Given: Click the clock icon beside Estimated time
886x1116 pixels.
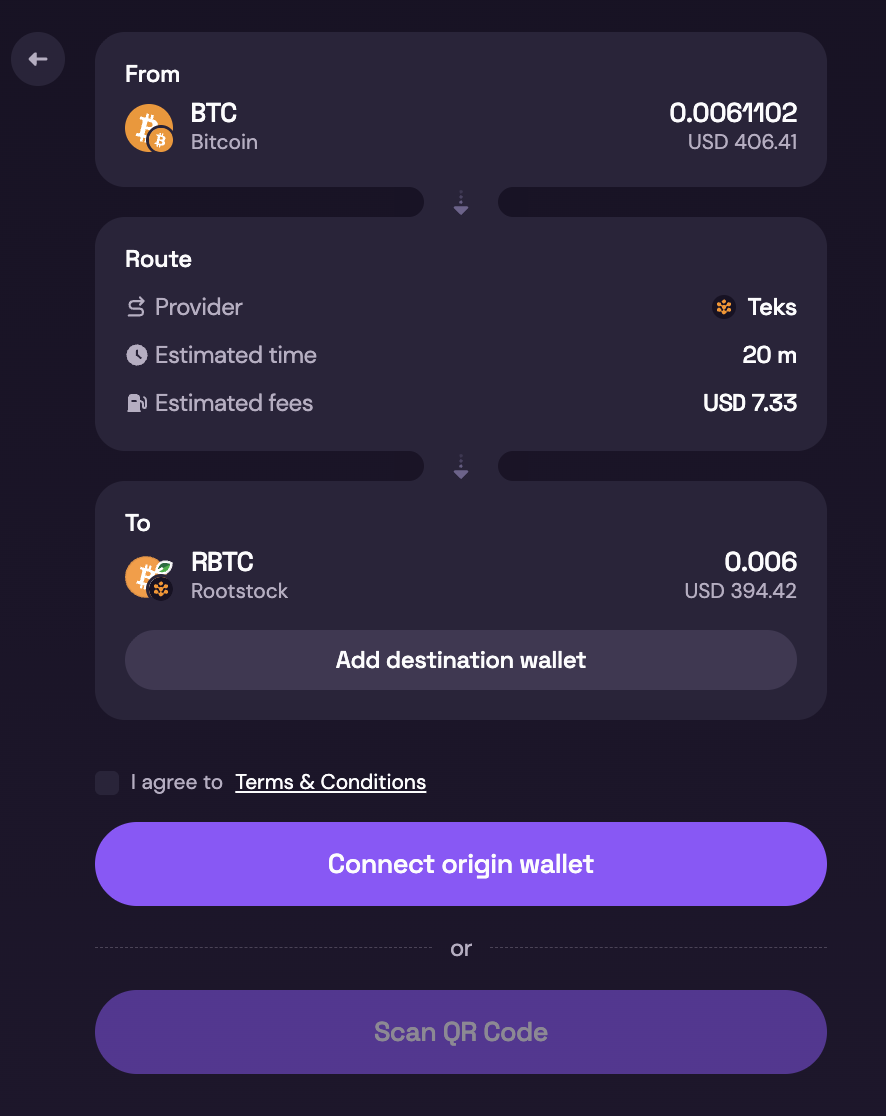Looking at the screenshot, I should point(135,355).
